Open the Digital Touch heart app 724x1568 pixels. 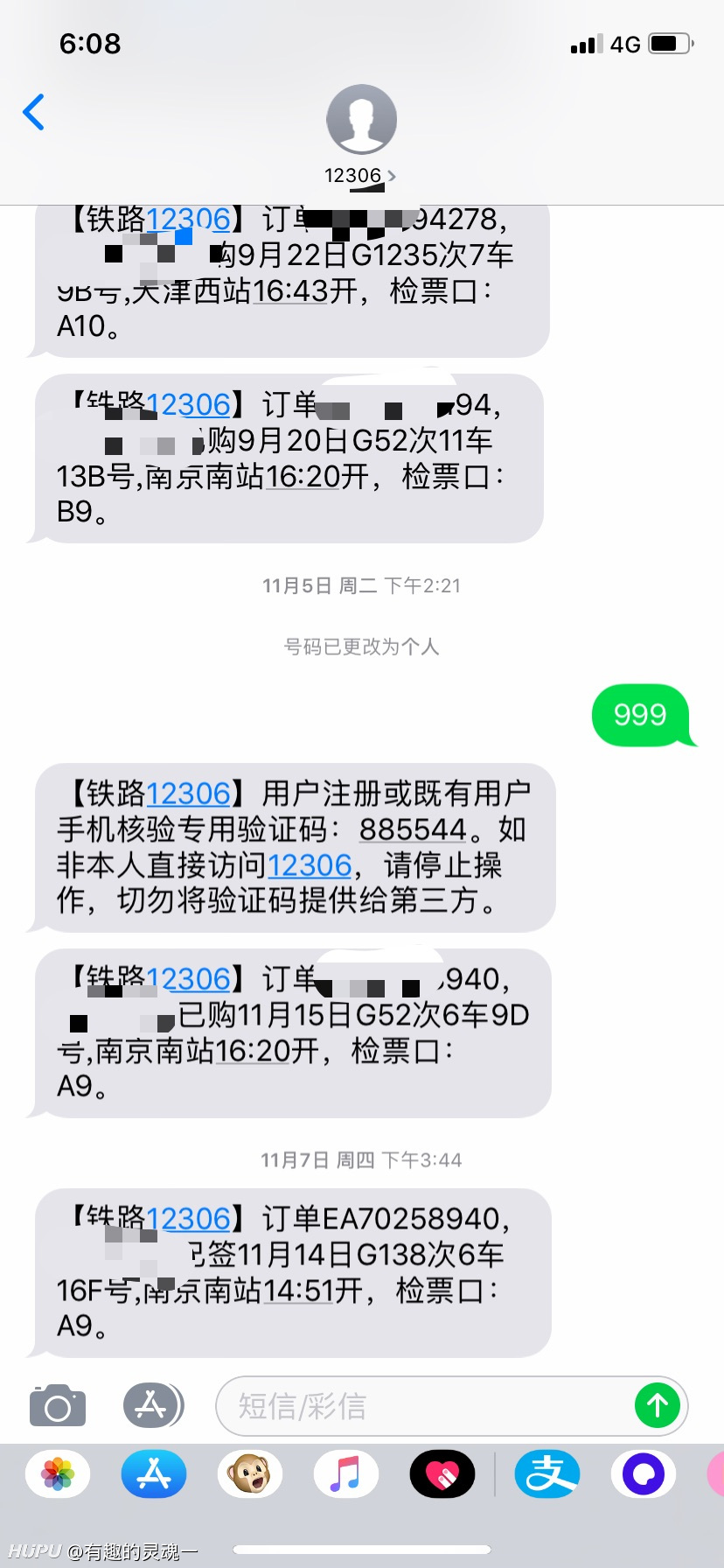click(442, 1474)
